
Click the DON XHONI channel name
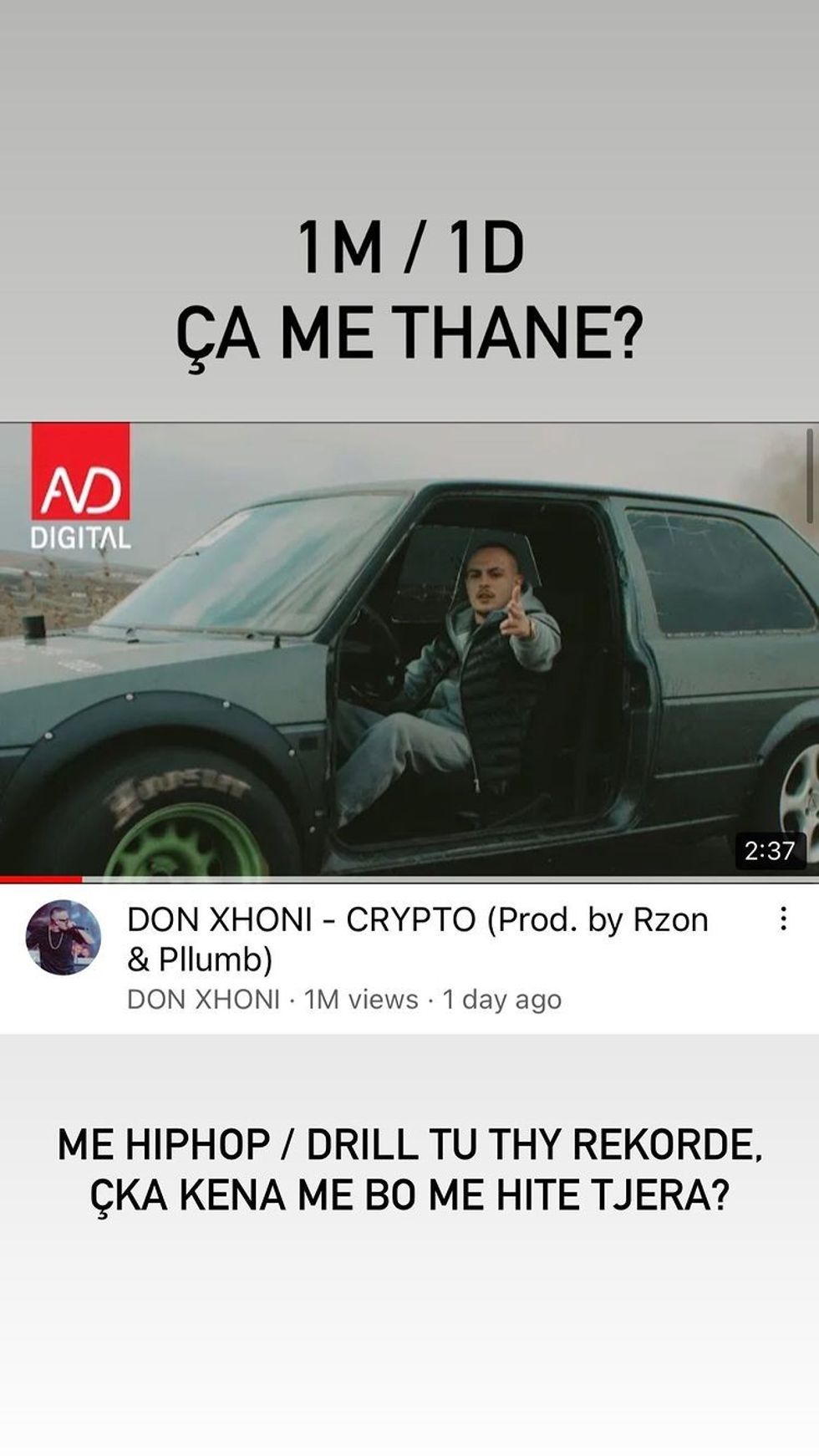[205, 998]
